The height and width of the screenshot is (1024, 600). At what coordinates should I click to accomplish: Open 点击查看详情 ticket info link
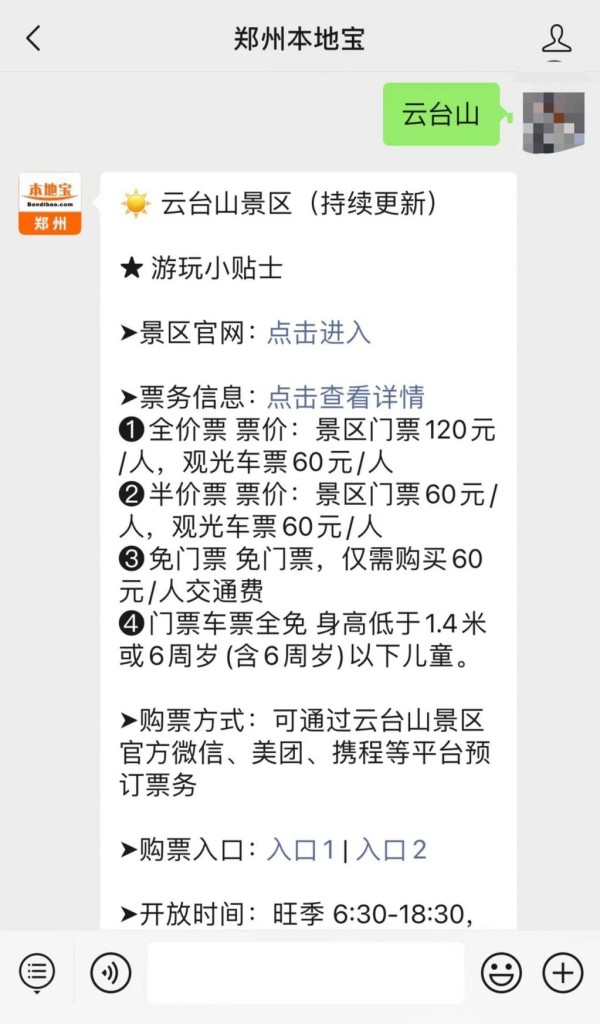coord(345,397)
